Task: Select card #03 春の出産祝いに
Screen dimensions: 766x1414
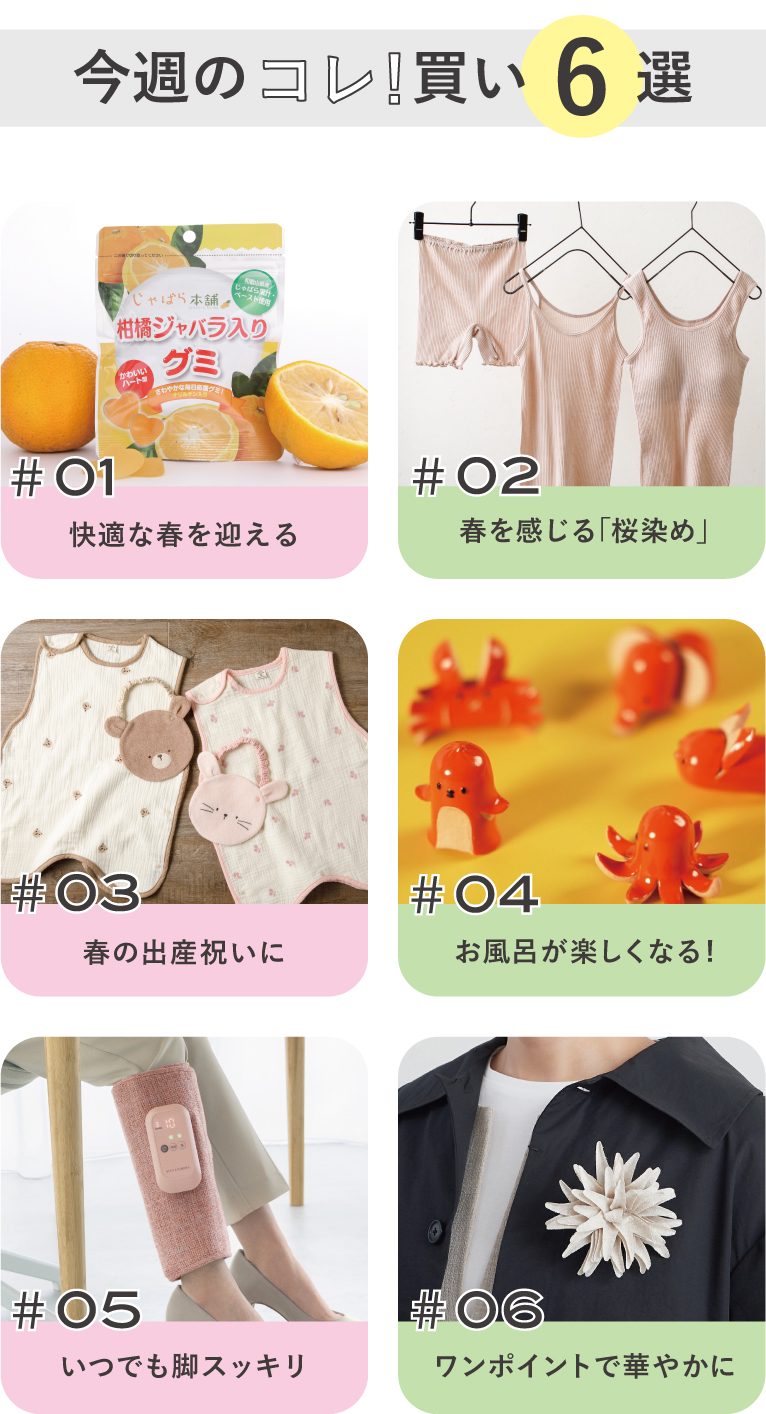Action: pos(184,807)
